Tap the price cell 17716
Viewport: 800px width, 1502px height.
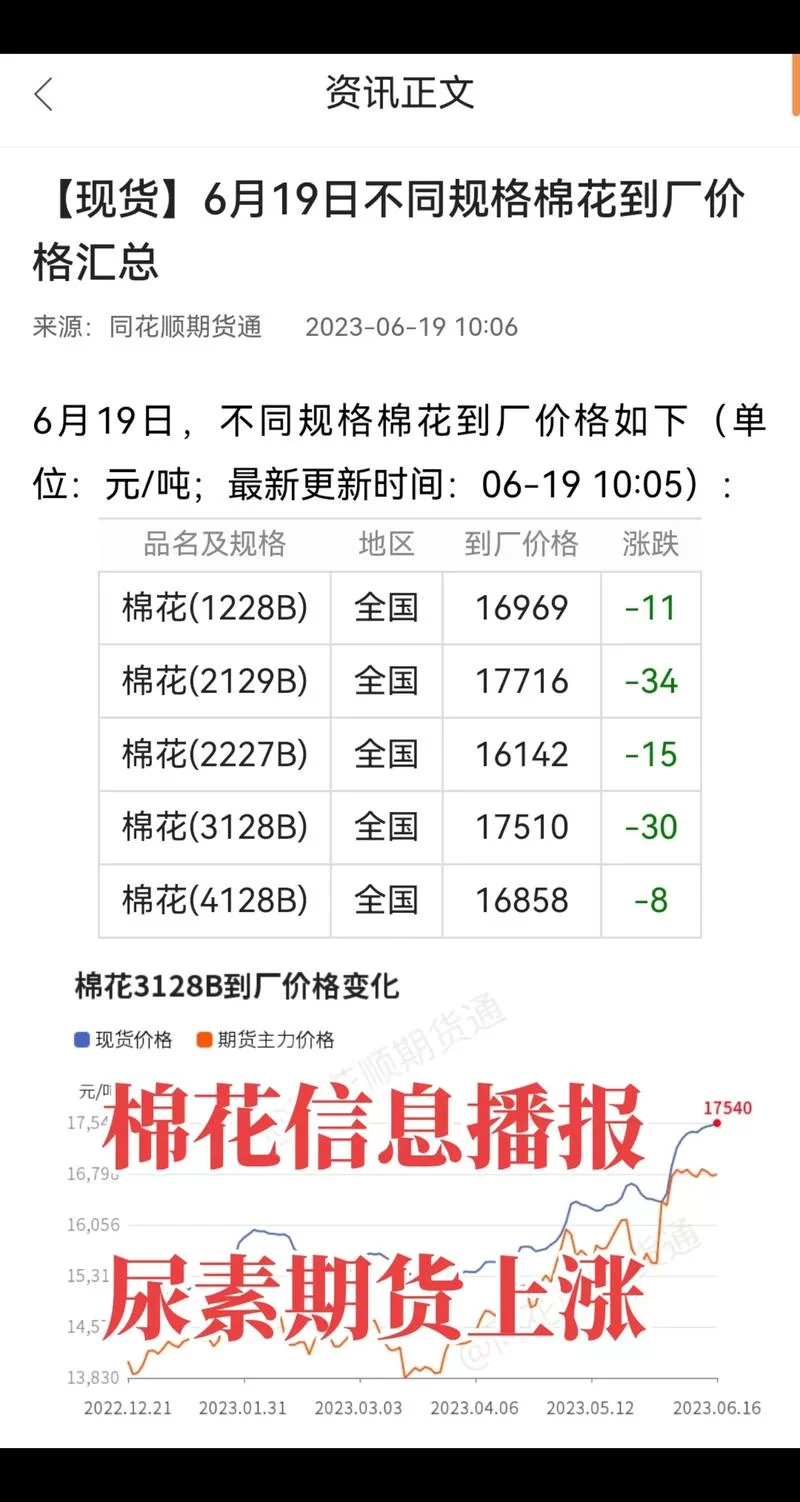520,681
